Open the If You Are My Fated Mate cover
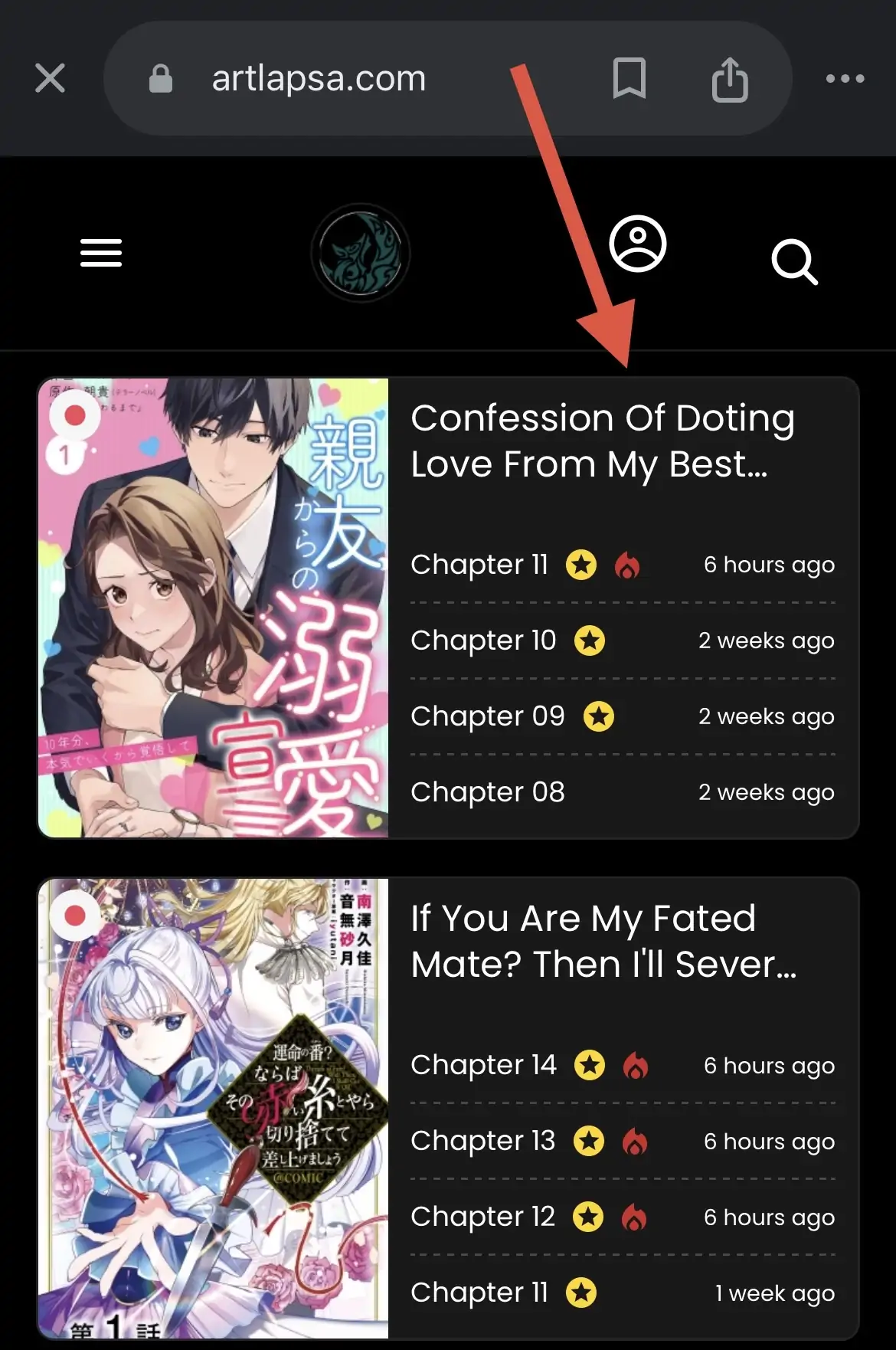The width and height of the screenshot is (896, 1350). click(x=214, y=1107)
